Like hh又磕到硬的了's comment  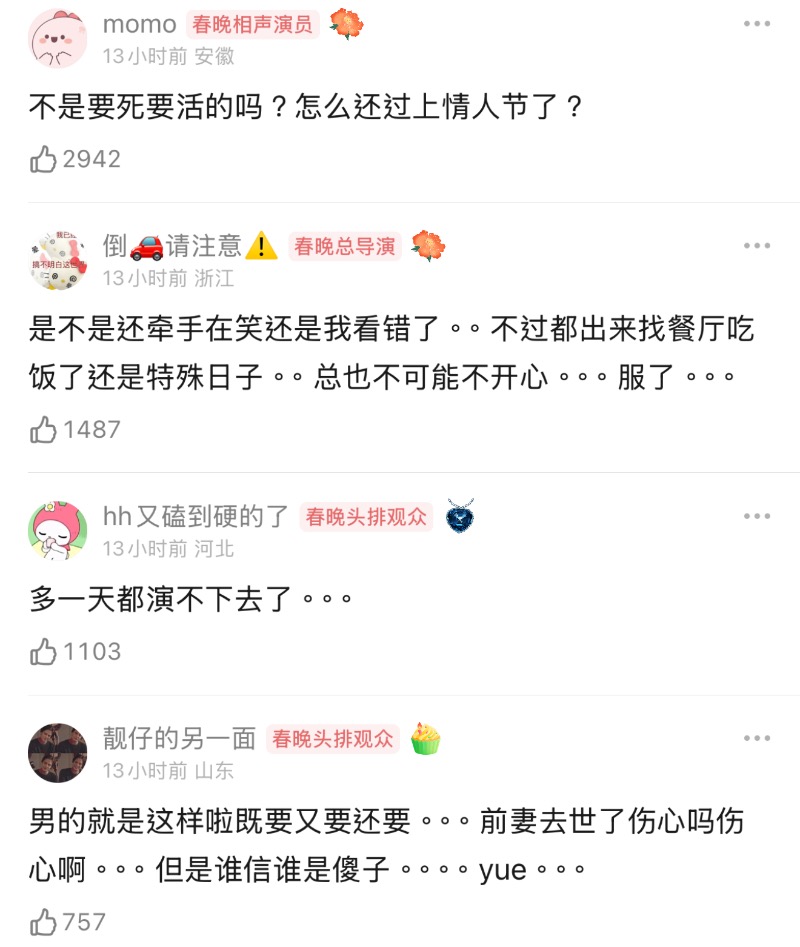tap(44, 652)
